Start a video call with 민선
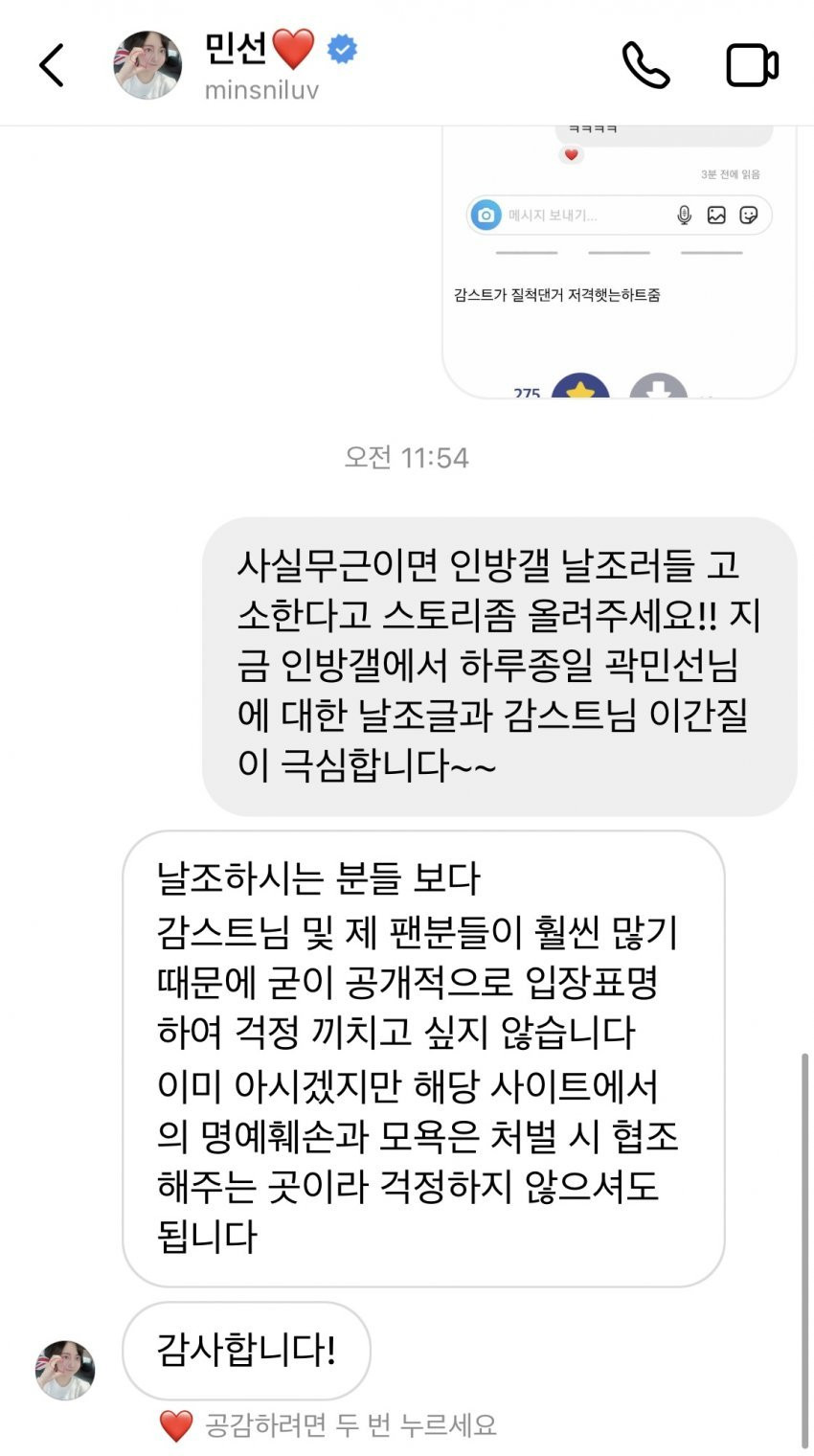 (x=752, y=65)
